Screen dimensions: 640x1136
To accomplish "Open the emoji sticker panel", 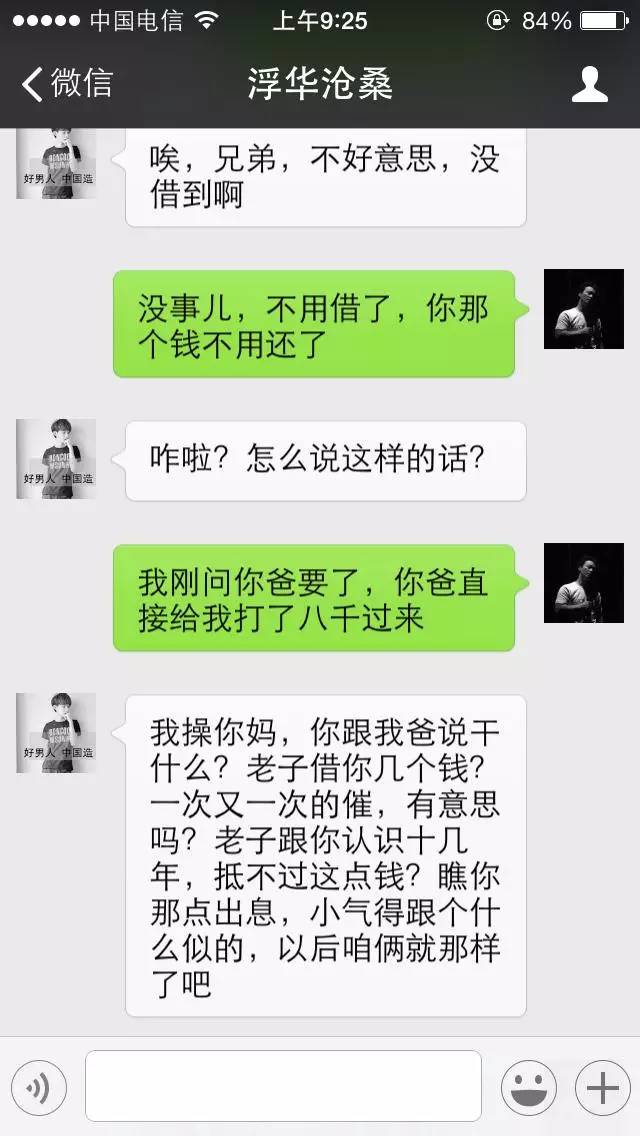I will (x=529, y=1087).
